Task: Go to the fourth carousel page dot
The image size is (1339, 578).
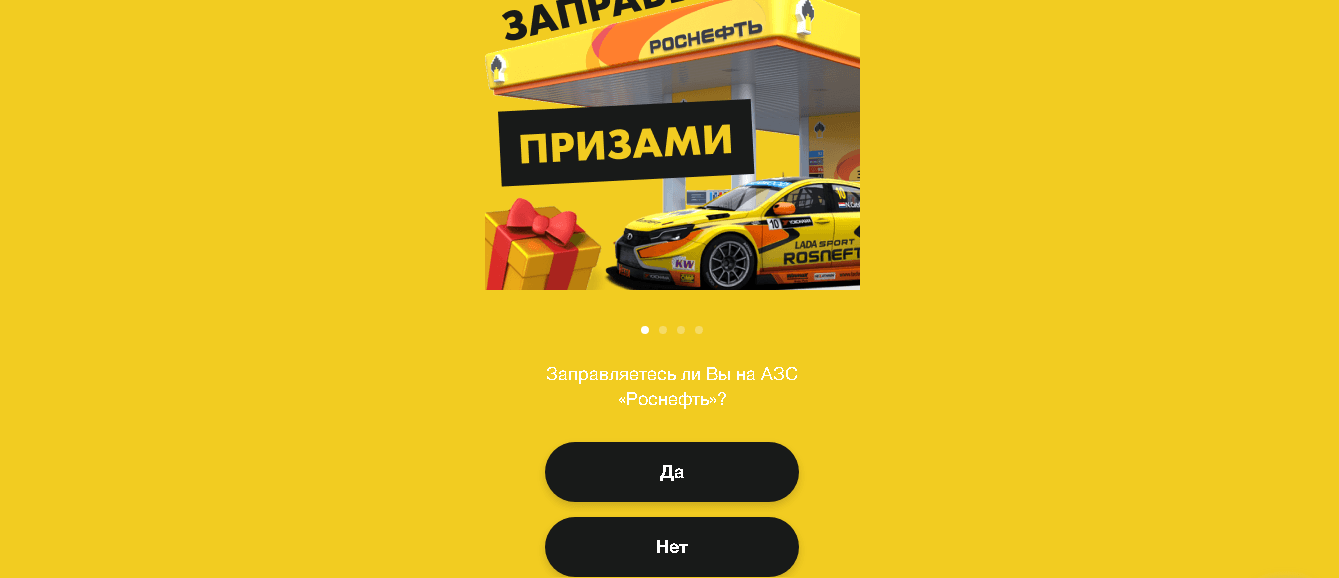Action: tap(699, 330)
